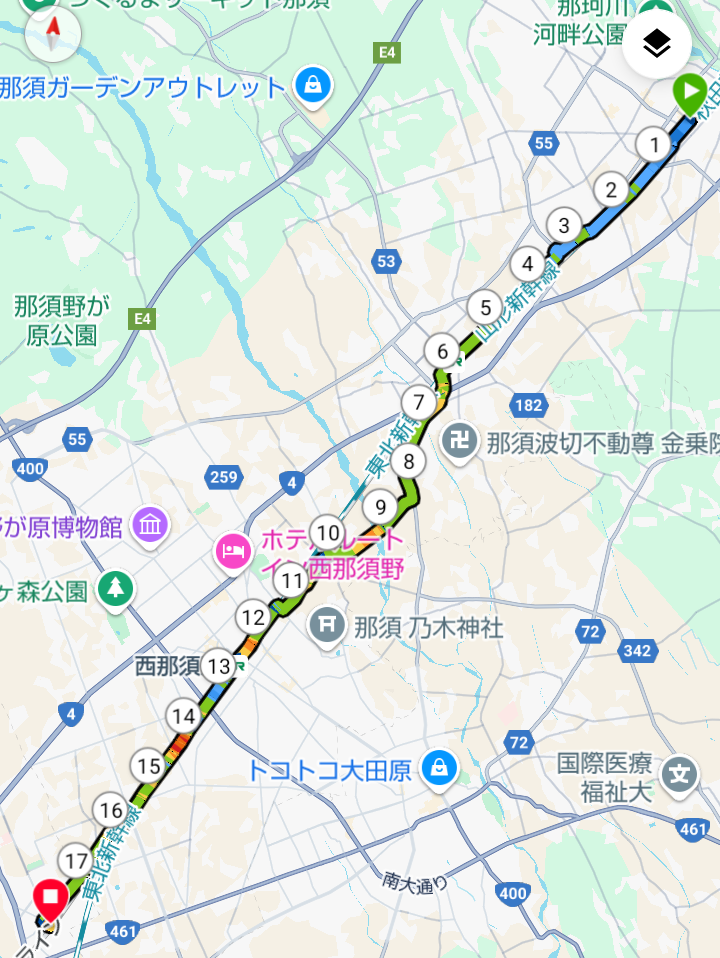
Task: Select kilometer marker 17 on the route
Action: [x=77, y=860]
